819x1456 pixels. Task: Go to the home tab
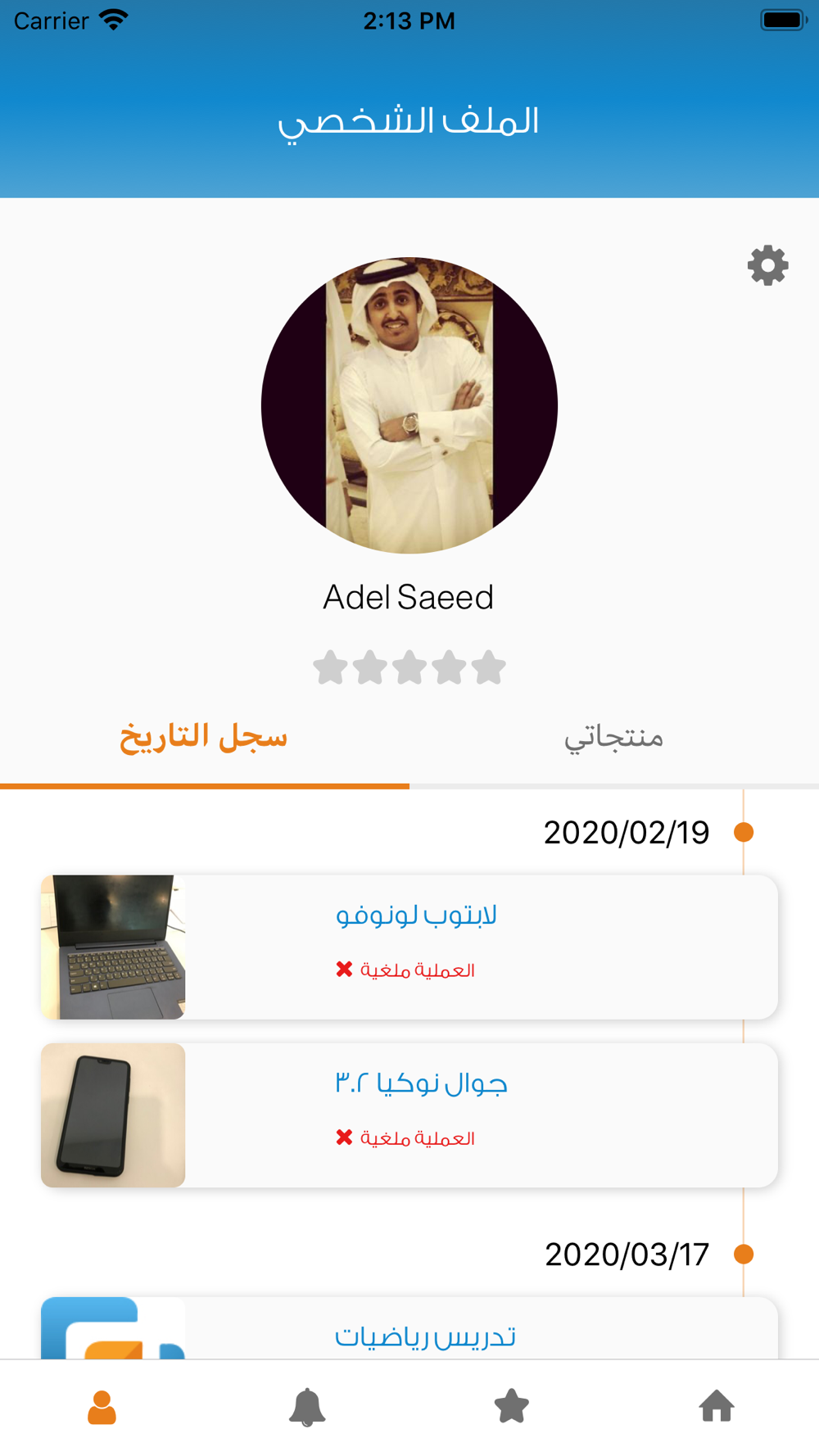click(x=717, y=1407)
